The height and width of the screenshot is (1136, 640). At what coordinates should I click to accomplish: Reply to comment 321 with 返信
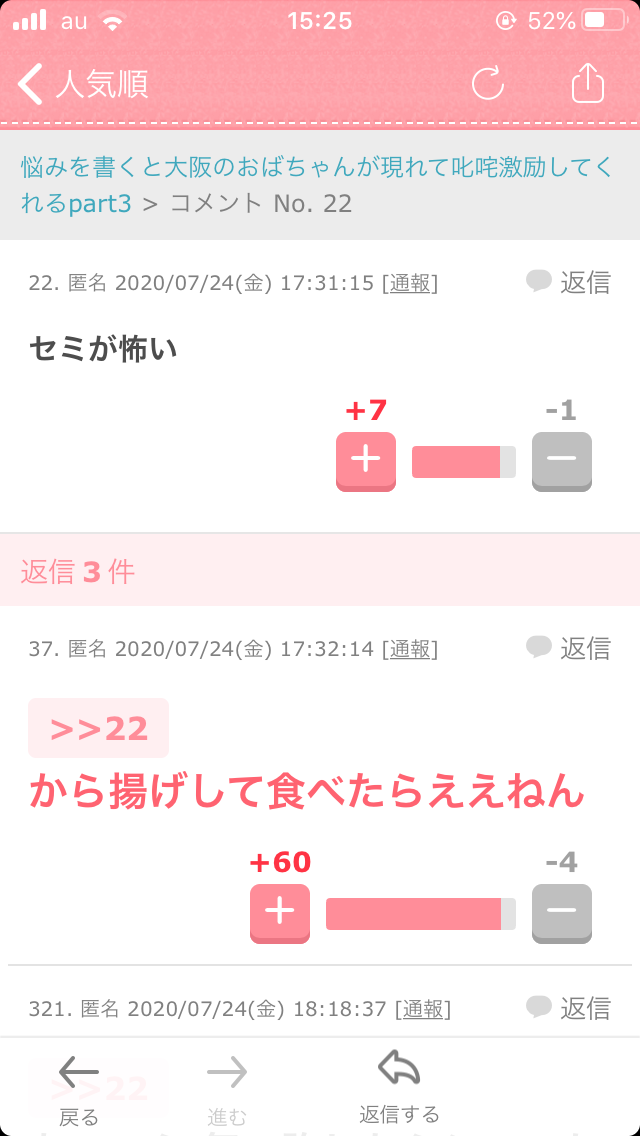pos(568,1007)
